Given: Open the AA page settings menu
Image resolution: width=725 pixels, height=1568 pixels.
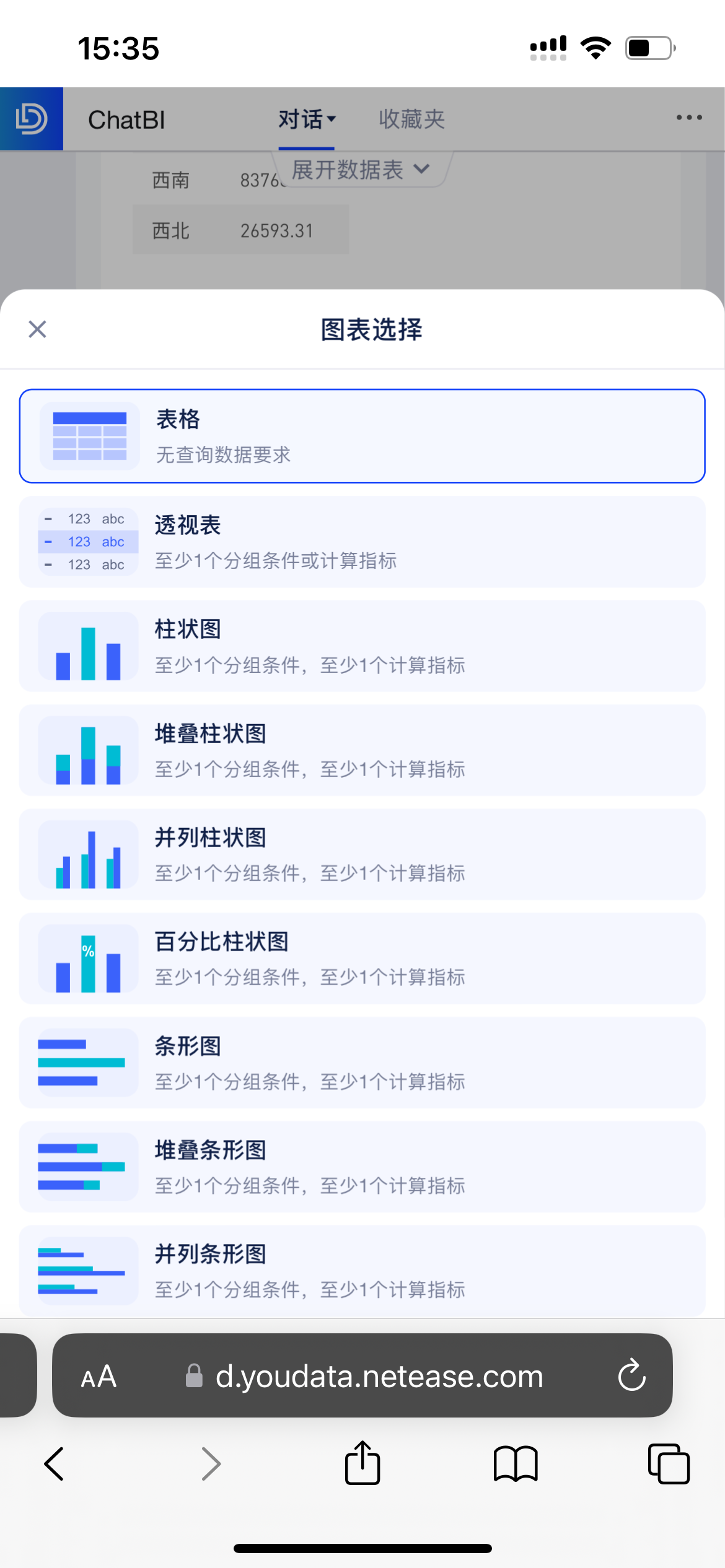Looking at the screenshot, I should pos(99,1376).
